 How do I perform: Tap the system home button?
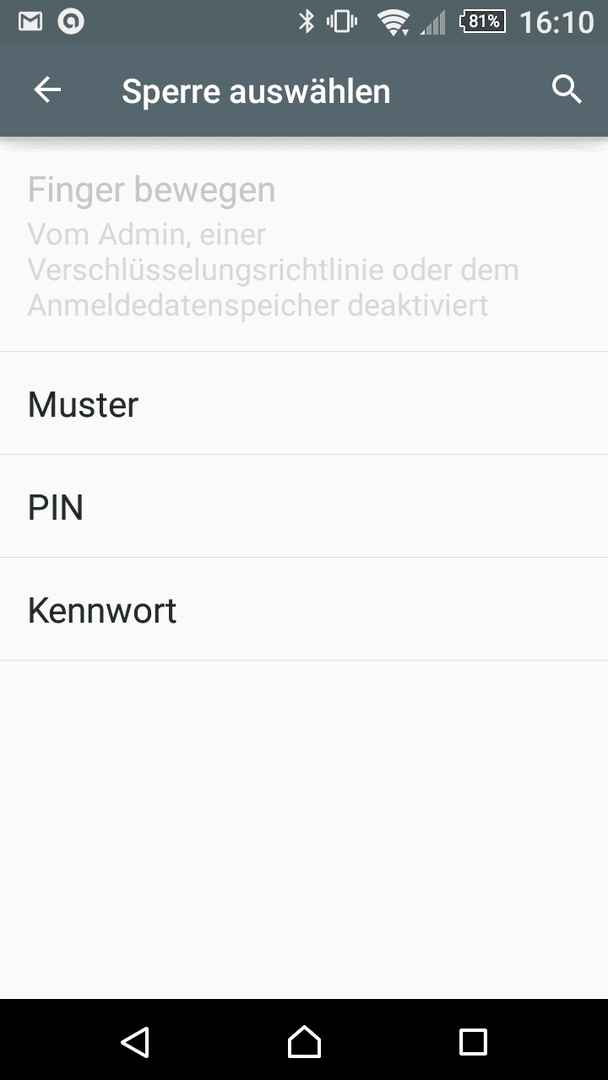304,1040
